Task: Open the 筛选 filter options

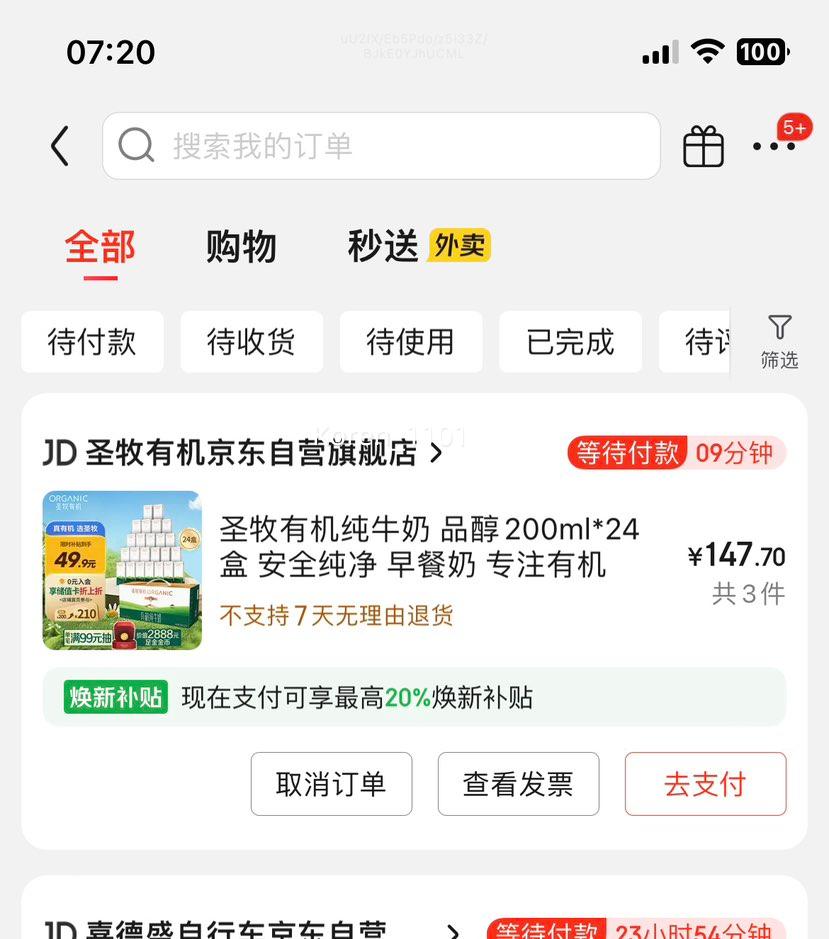Action: pyautogui.click(x=779, y=341)
